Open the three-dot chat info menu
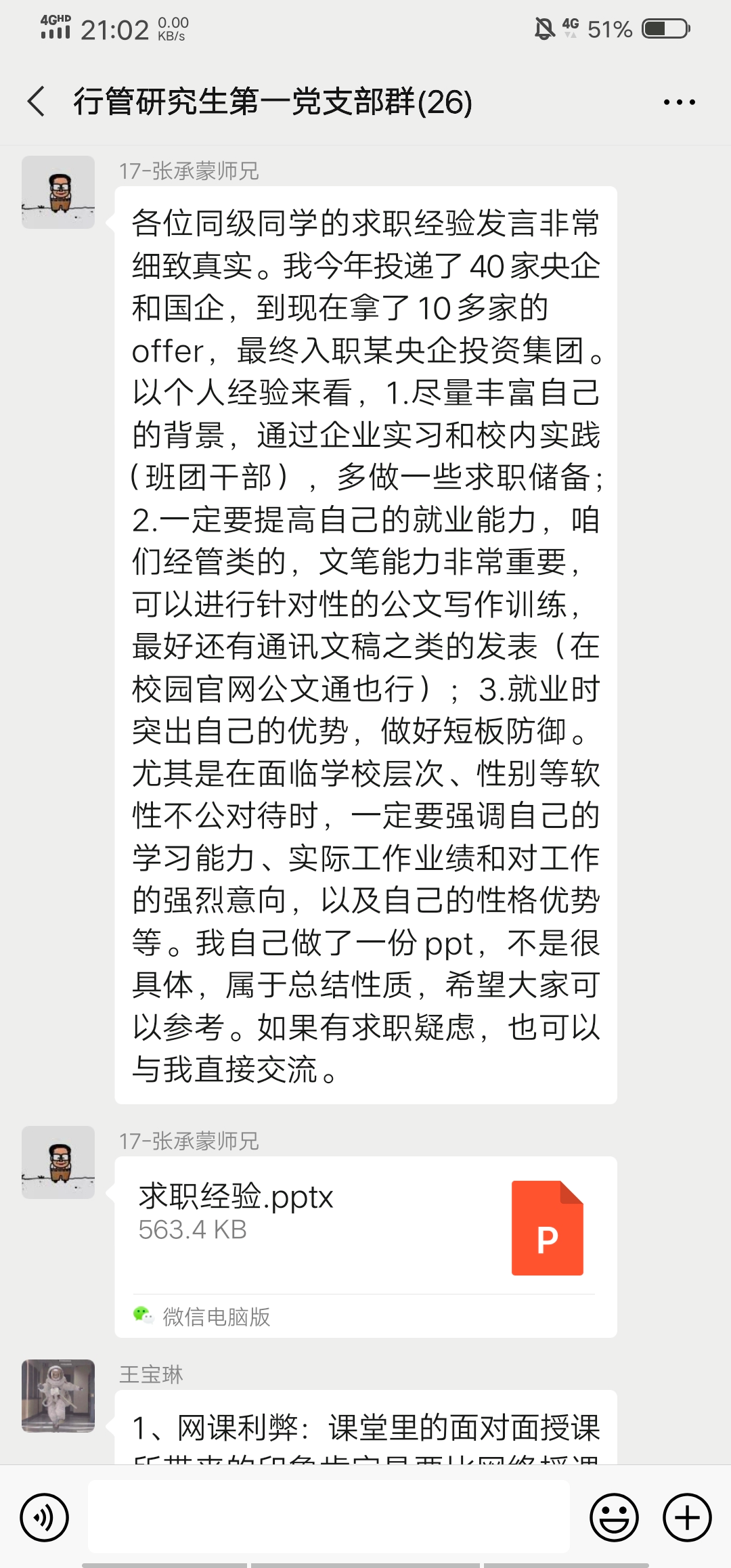This screenshot has width=731, height=1568. coord(679,102)
